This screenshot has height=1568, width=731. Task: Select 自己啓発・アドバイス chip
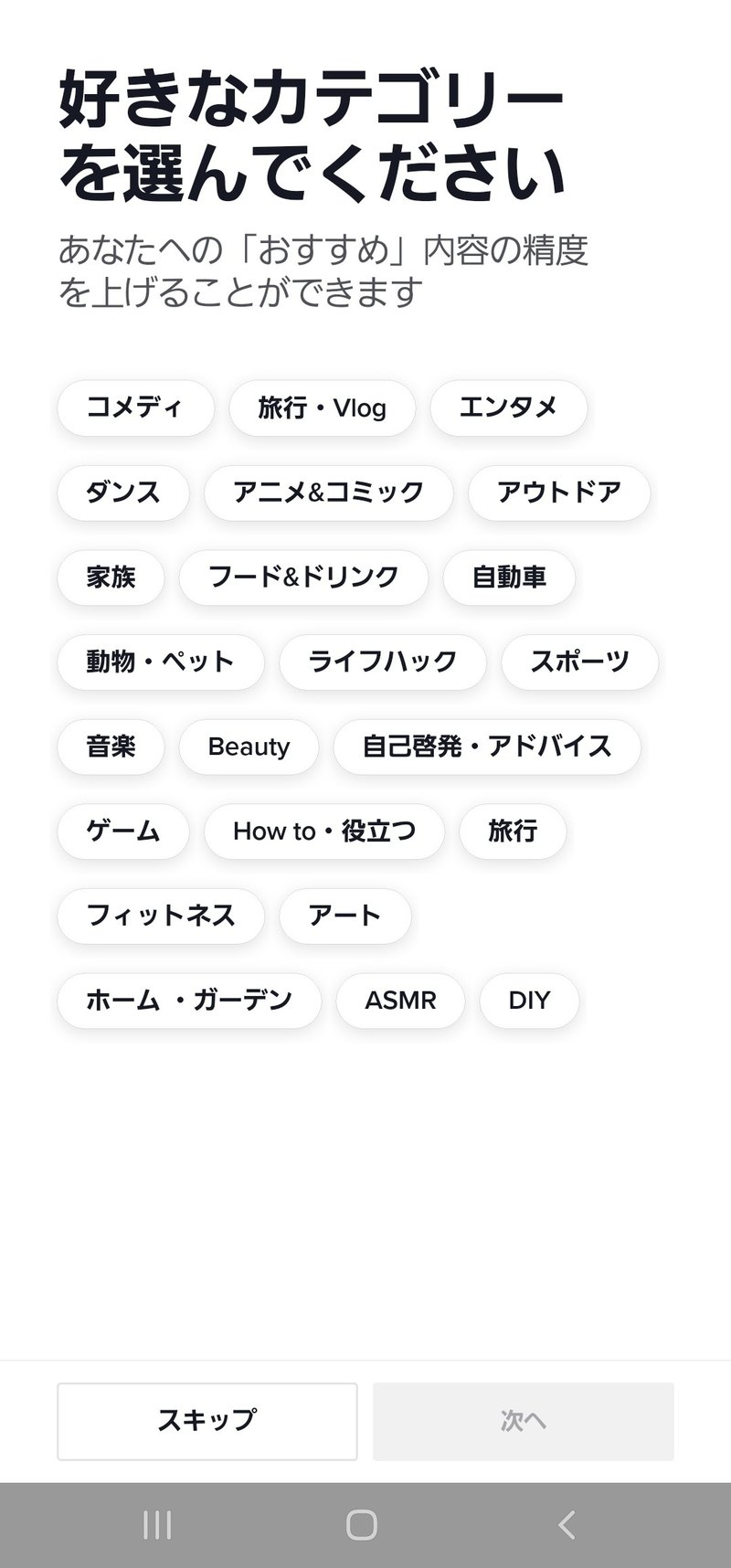point(487,747)
